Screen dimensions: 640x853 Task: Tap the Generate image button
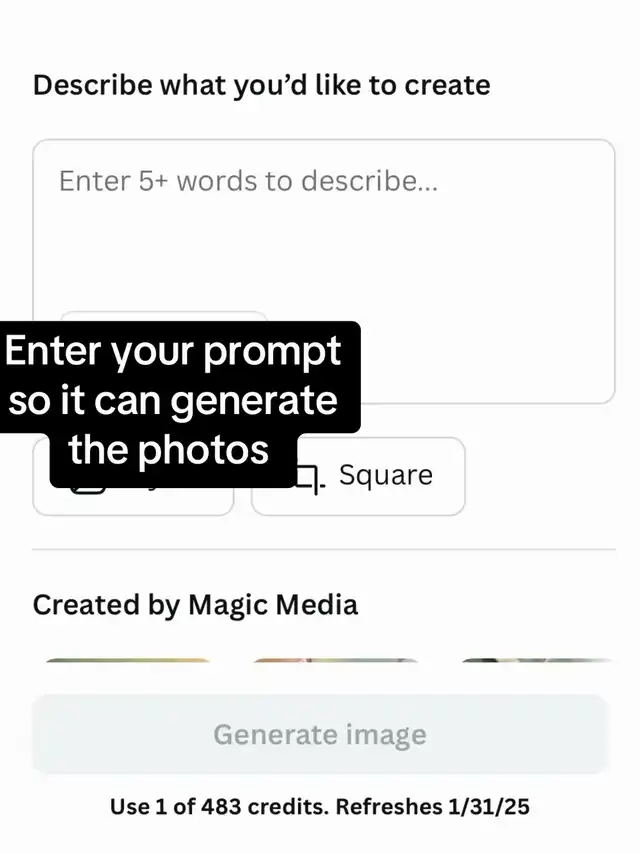click(320, 735)
